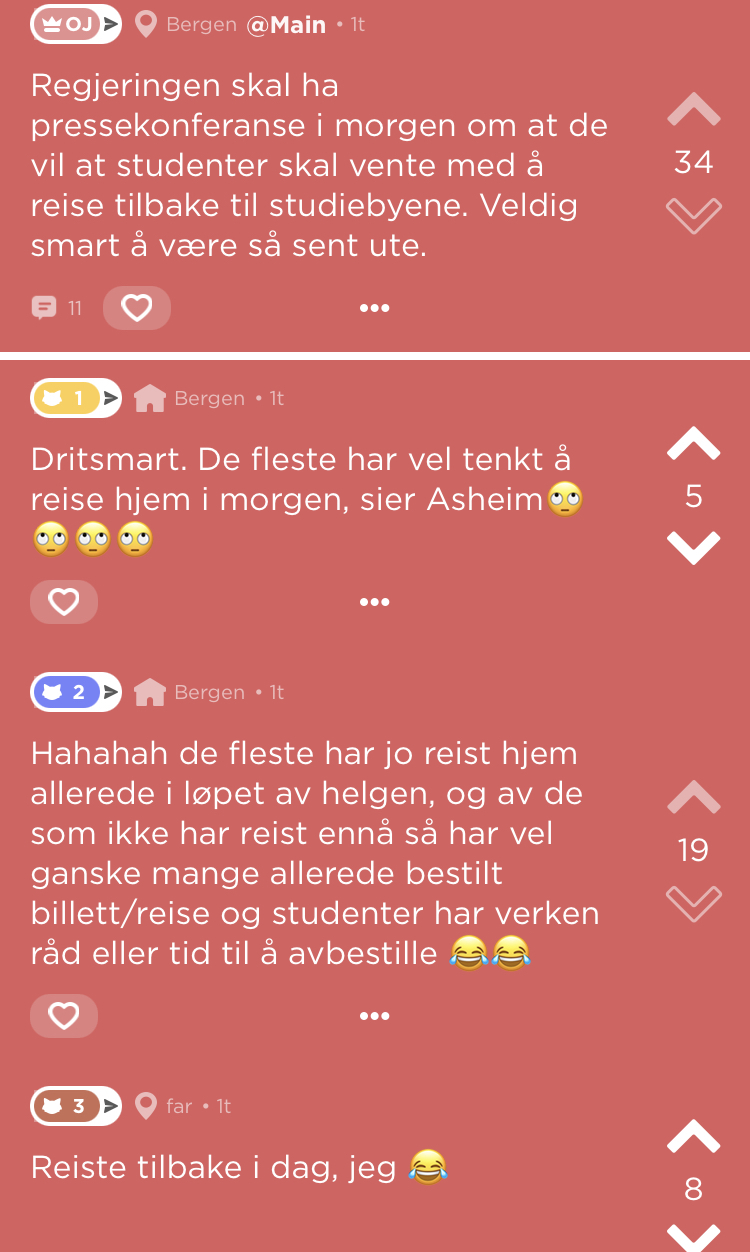Upvote the "Hahahah de fleste" reply
Screen dimensions: 750x1252
(693, 797)
